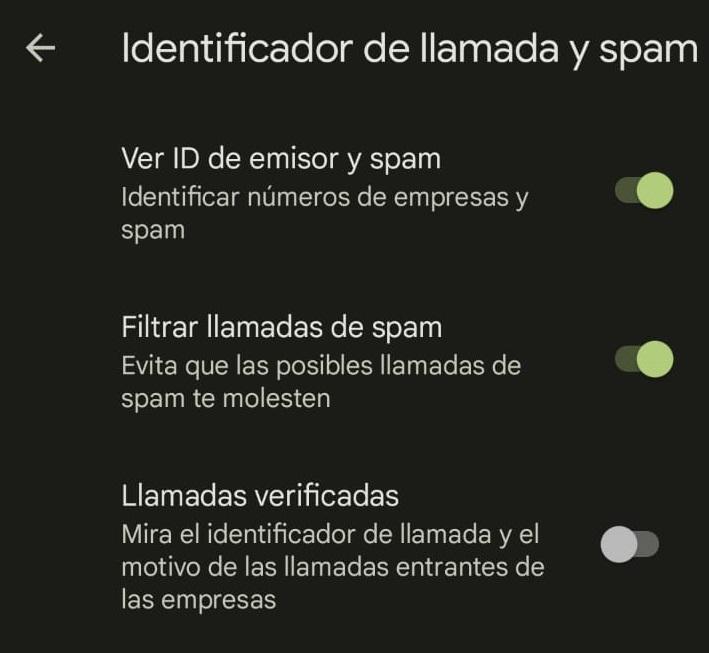
Task: Enable Llamadas verificadas switch
Action: (630, 545)
